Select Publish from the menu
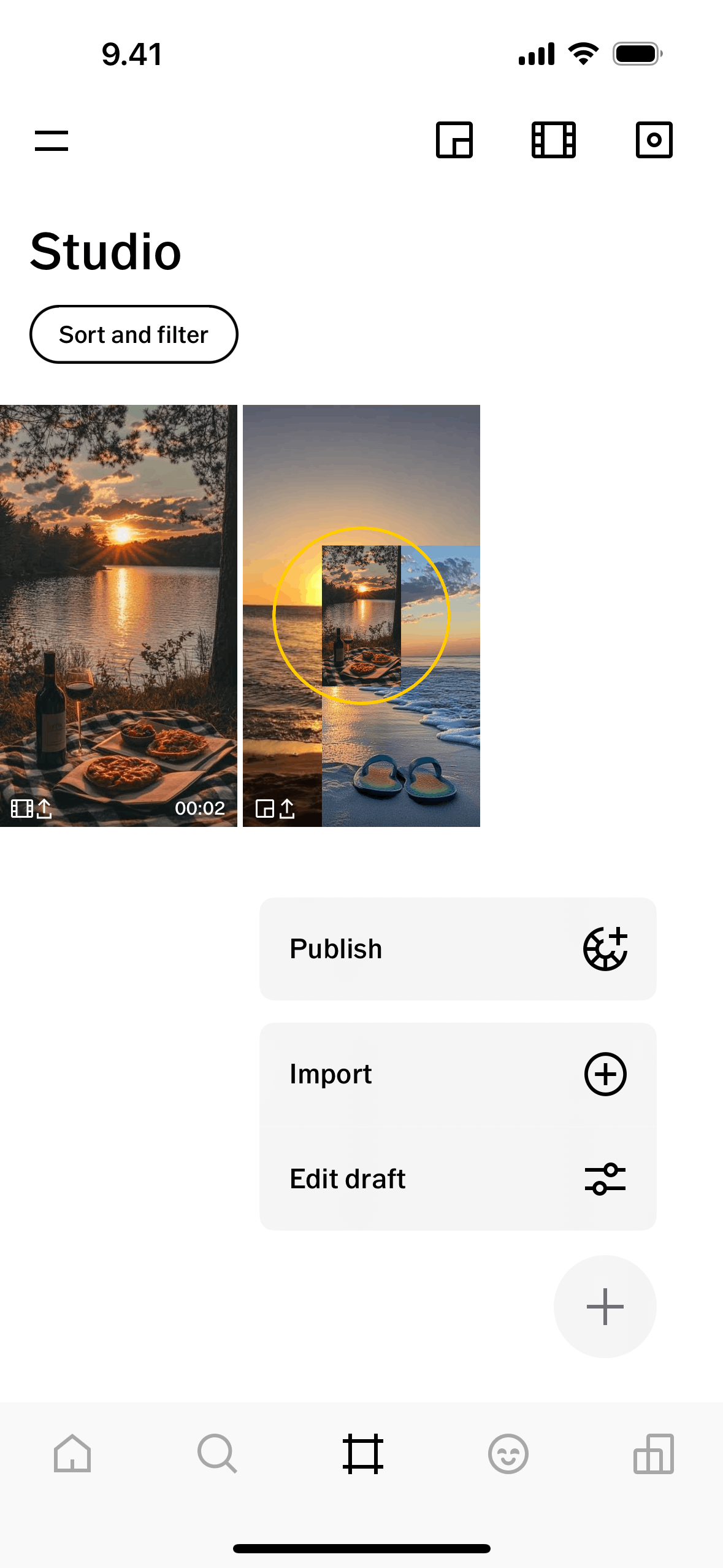 (x=457, y=949)
